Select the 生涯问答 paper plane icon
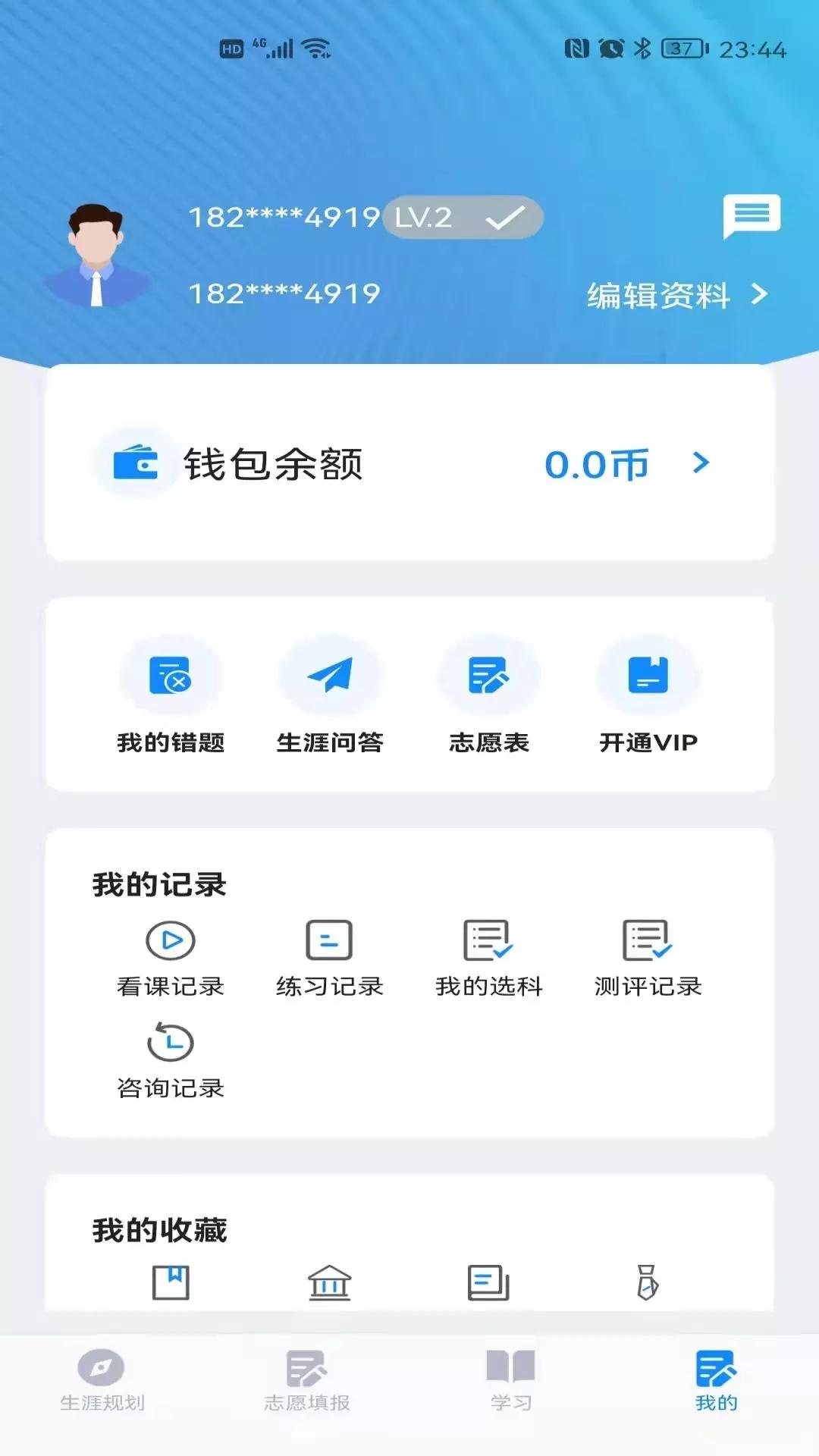This screenshot has width=819, height=1456. 330,673
